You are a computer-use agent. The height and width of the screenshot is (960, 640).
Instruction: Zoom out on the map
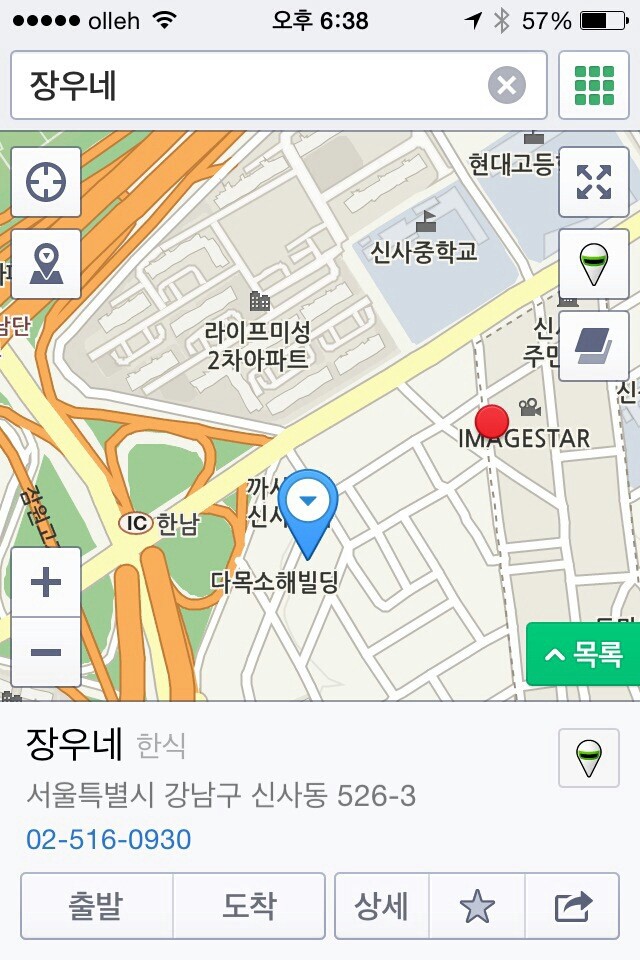(46, 652)
